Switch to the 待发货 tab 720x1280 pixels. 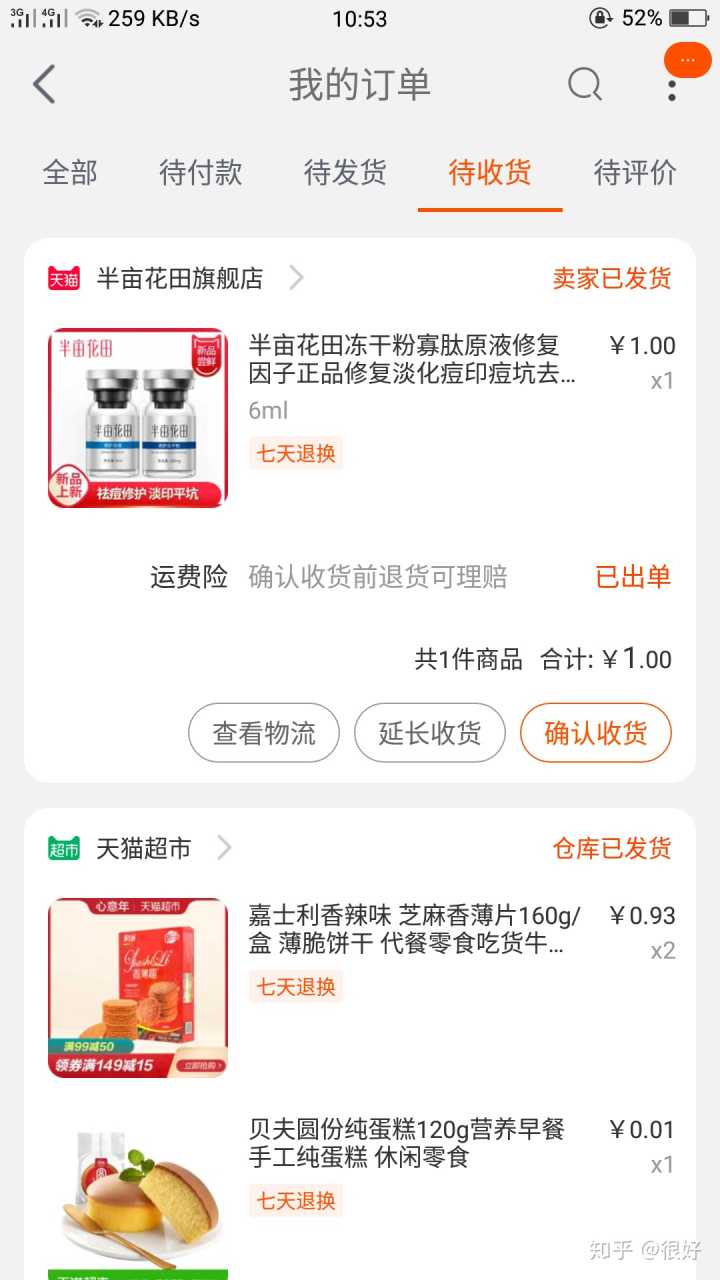(x=345, y=173)
